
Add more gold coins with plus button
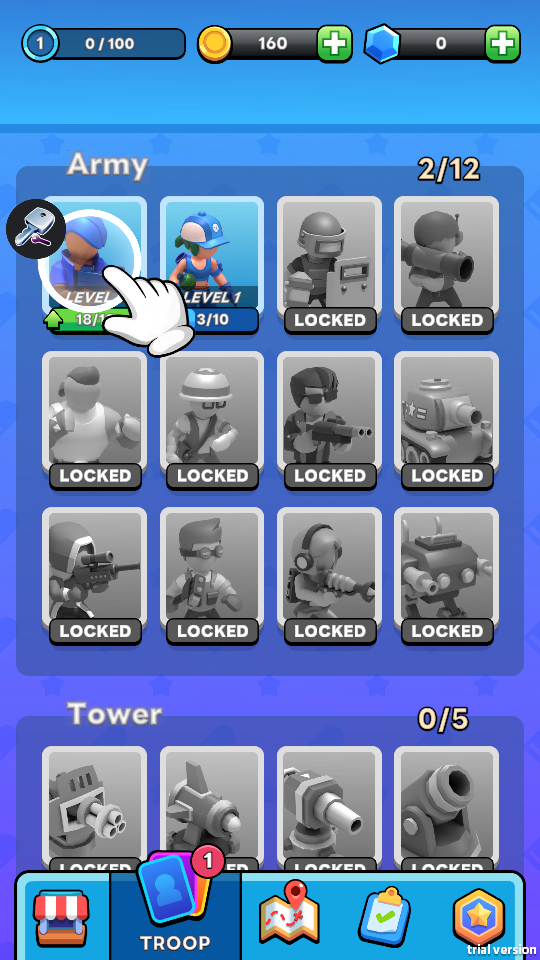[334, 44]
